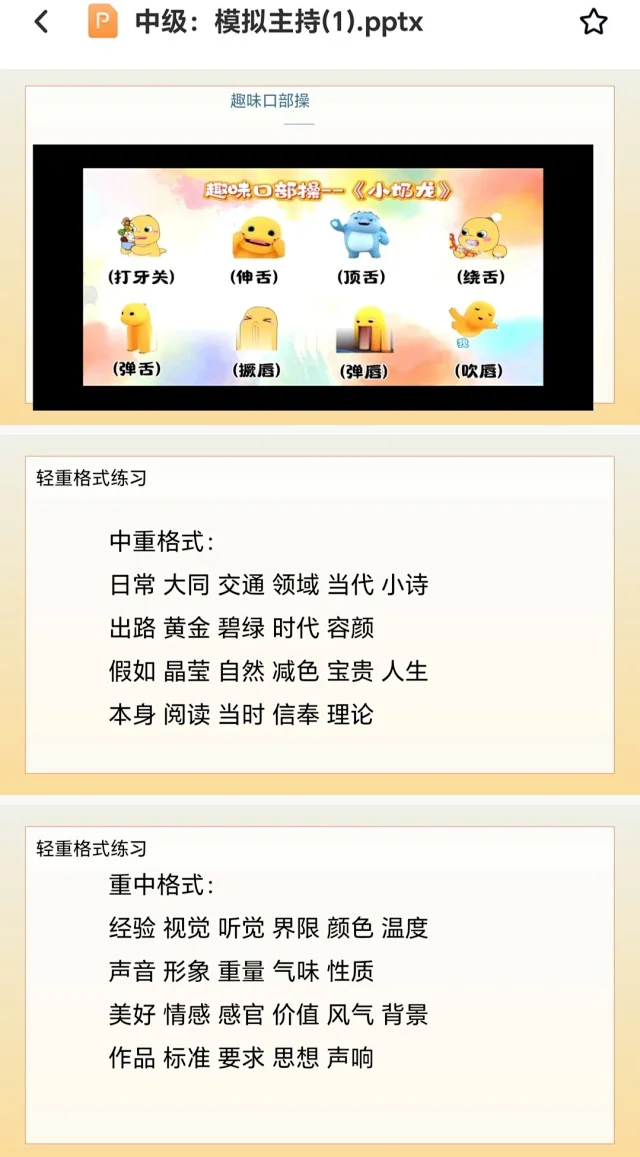Image resolution: width=640 pixels, height=1157 pixels.
Task: Go back from the pptx preview
Action: coord(41,22)
